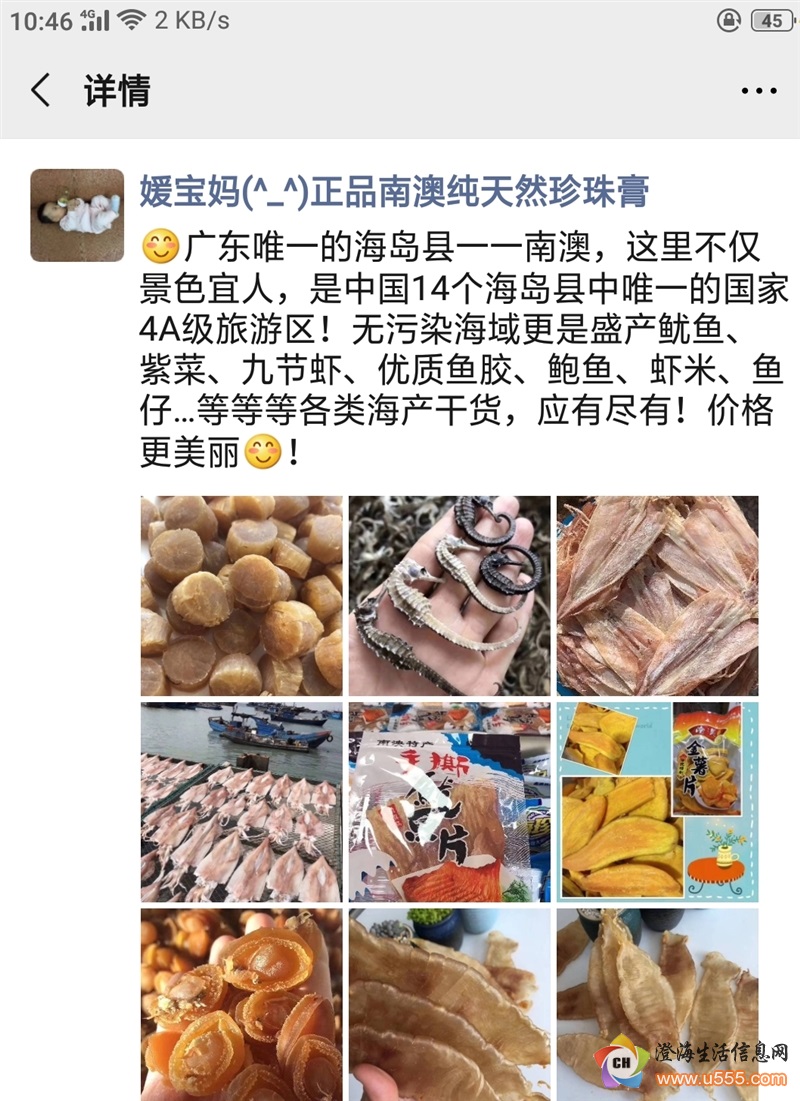This screenshot has width=800, height=1101.
Task: View the held fish maw photo
Action: pyautogui.click(x=449, y=1004)
